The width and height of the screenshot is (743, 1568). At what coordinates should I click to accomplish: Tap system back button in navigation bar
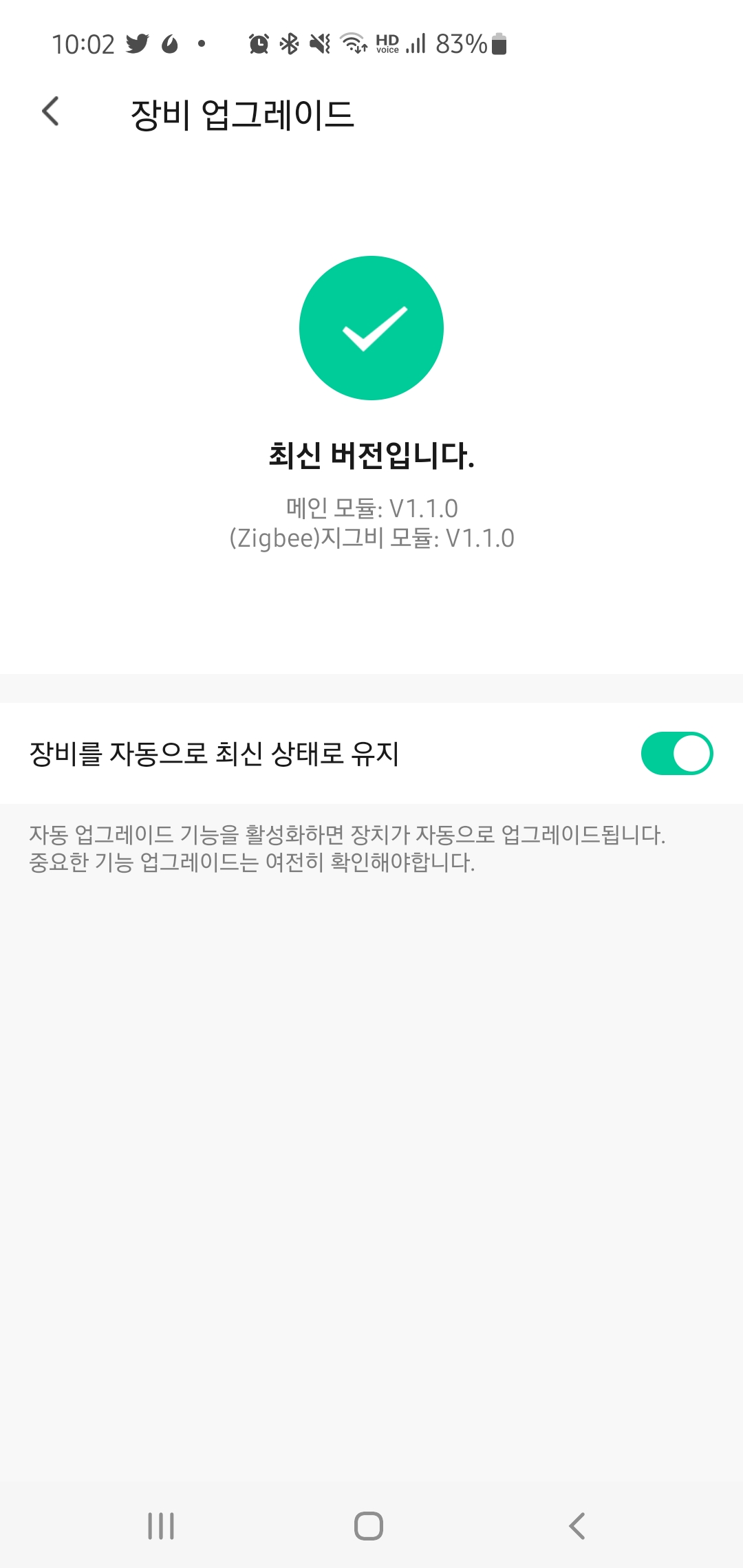click(577, 1525)
